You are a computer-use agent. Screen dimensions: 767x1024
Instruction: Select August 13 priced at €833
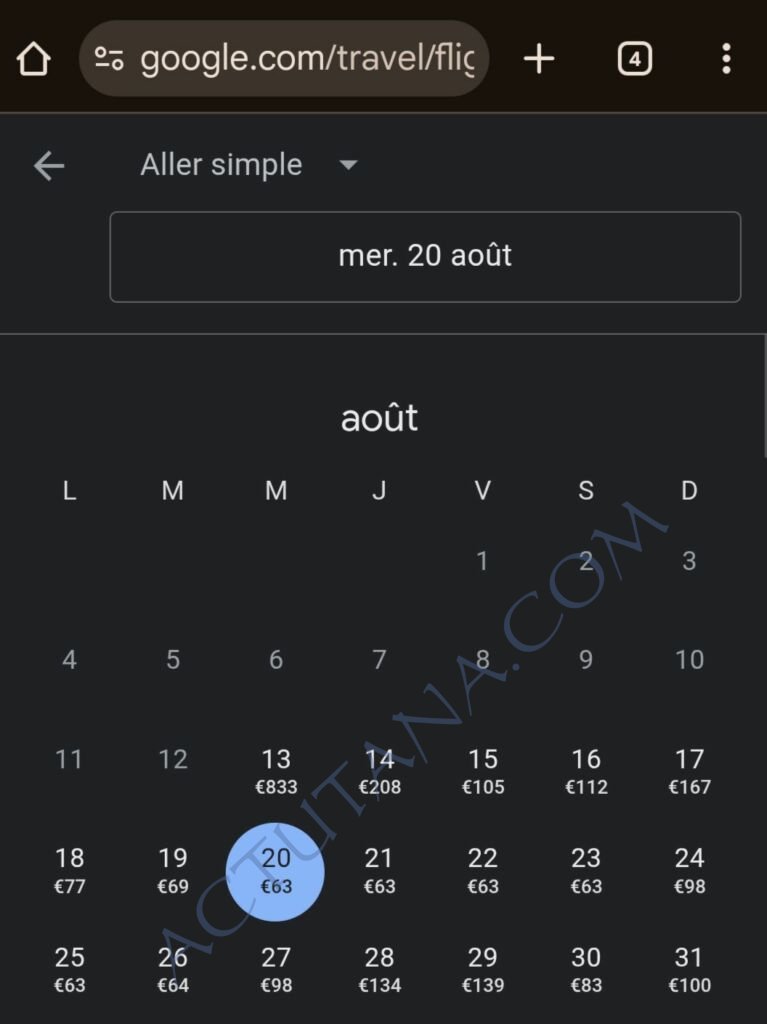276,771
